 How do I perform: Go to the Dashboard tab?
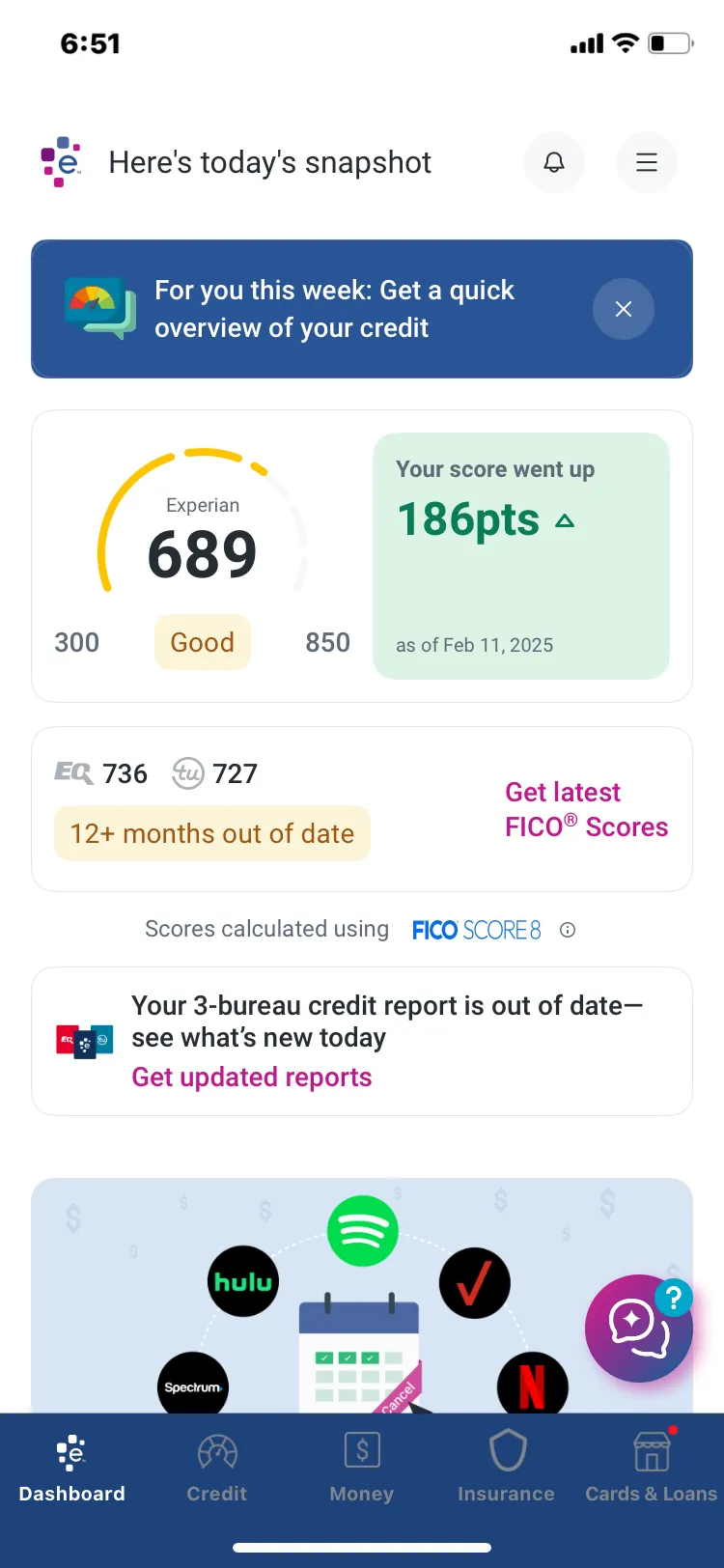[x=72, y=1468]
